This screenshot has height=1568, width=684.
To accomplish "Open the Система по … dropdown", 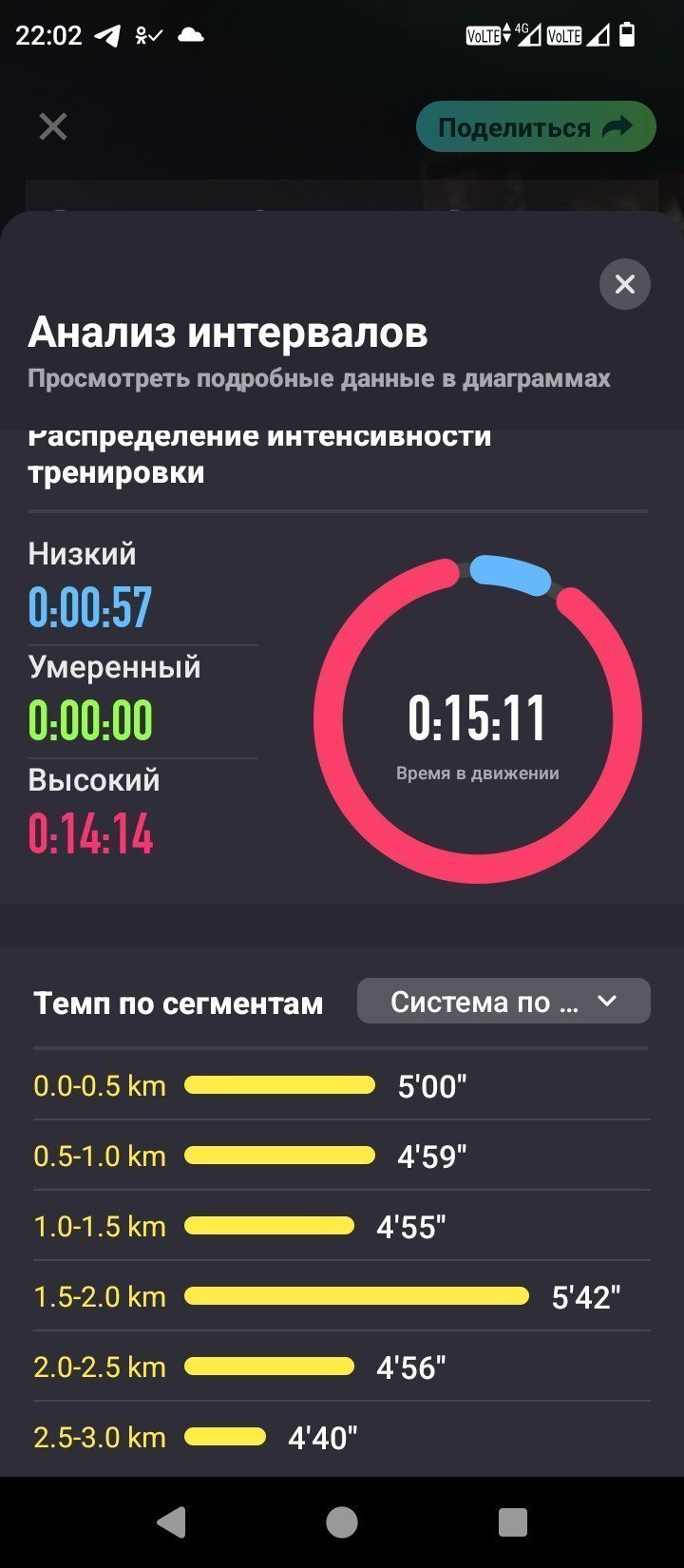I will tap(503, 1001).
